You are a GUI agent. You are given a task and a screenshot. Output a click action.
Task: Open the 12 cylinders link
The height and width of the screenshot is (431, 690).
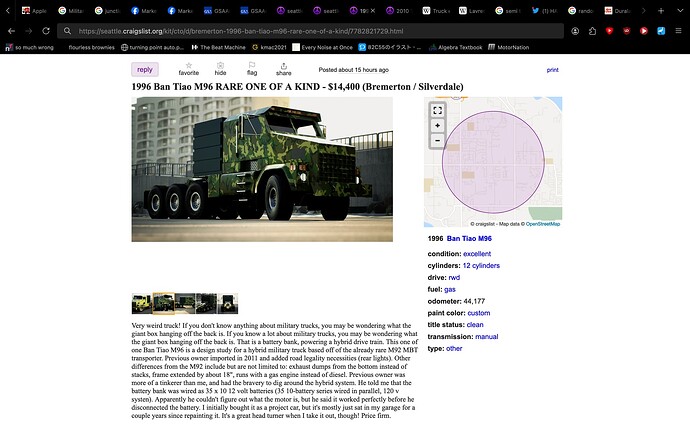coord(481,265)
